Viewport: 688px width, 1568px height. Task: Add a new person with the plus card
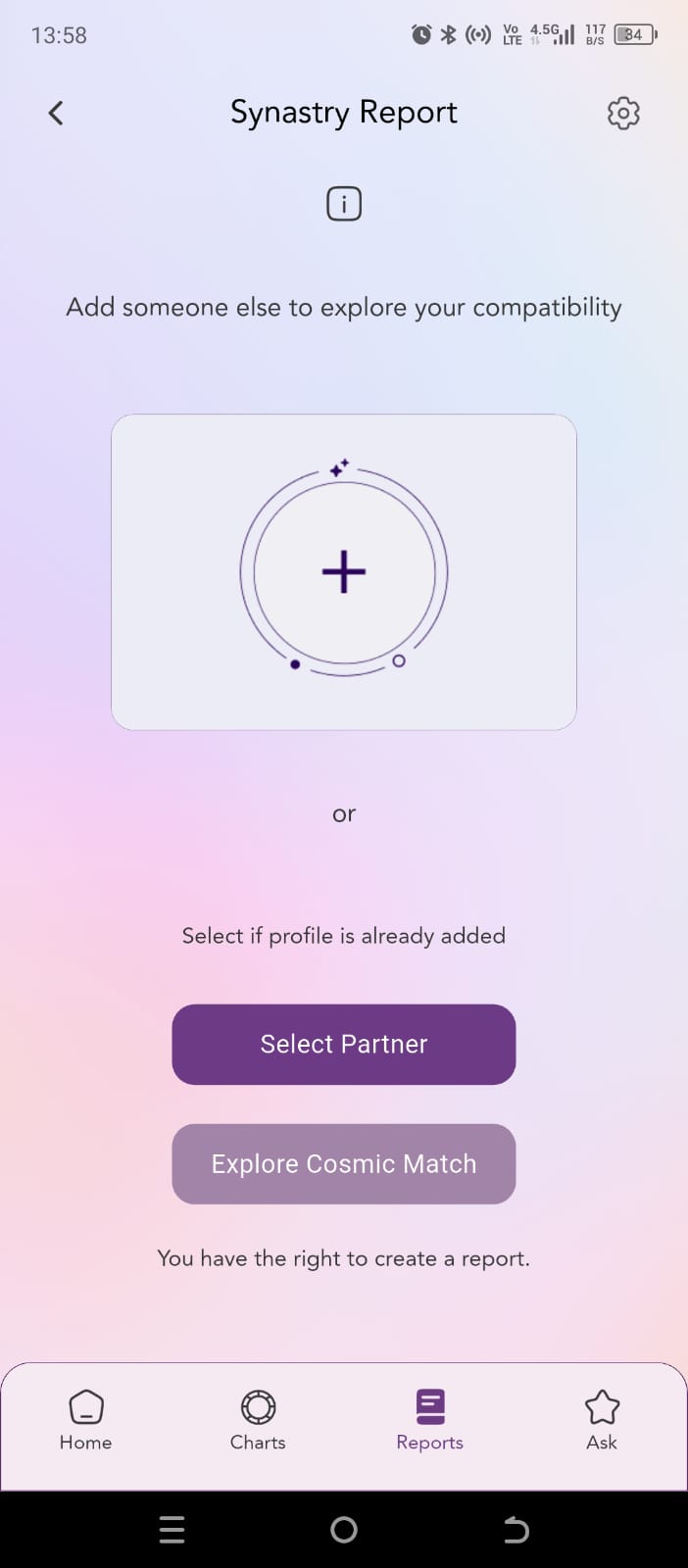coord(344,571)
